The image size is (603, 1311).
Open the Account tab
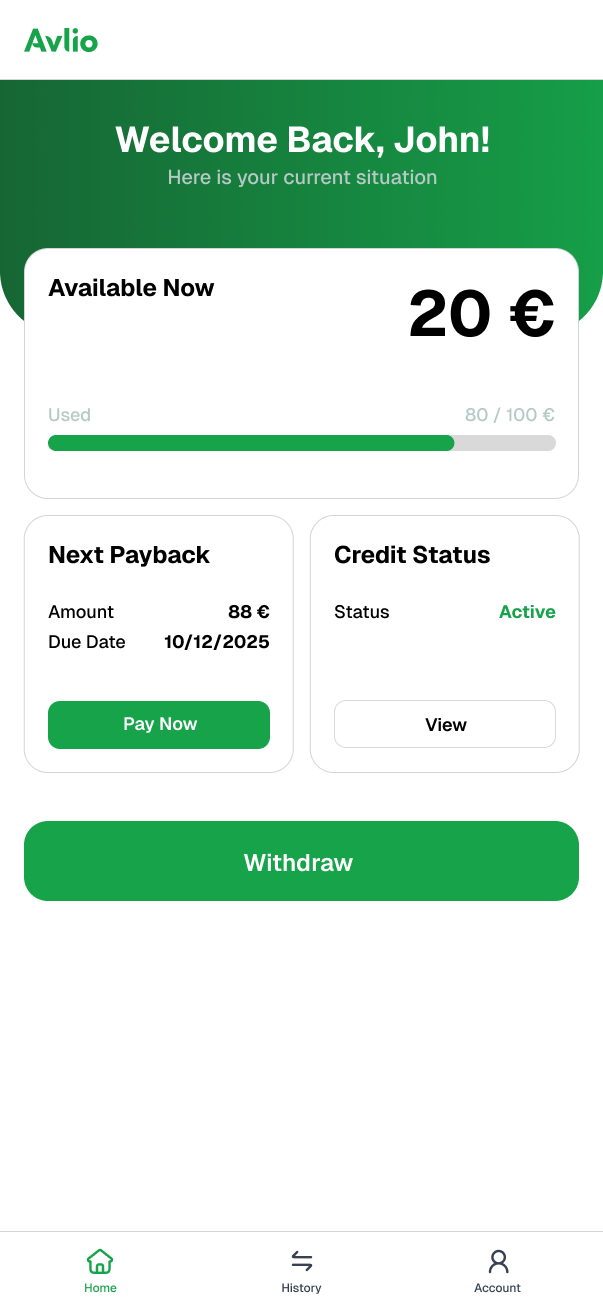click(x=498, y=1270)
